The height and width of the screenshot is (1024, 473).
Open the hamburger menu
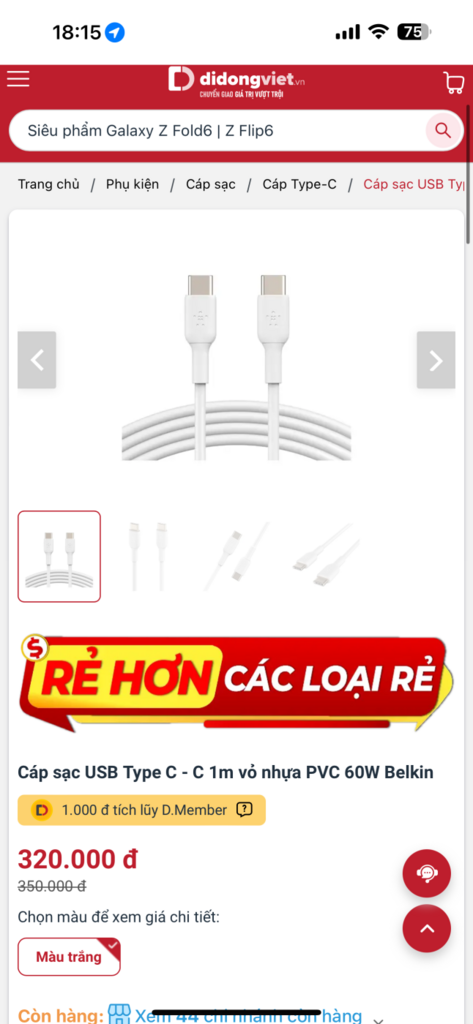click(18, 80)
